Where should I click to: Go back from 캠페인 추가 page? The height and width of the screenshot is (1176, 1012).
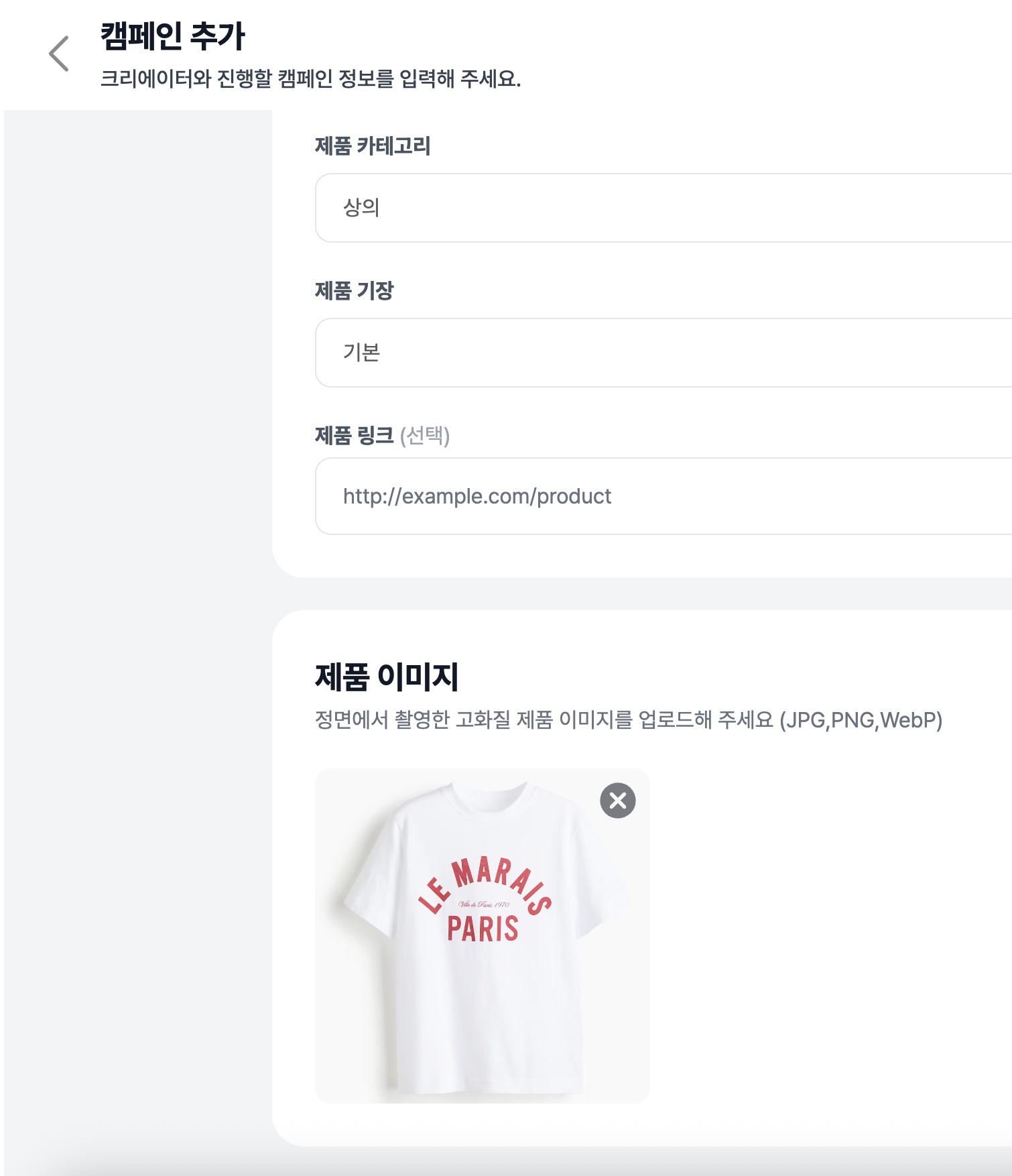pyautogui.click(x=59, y=54)
